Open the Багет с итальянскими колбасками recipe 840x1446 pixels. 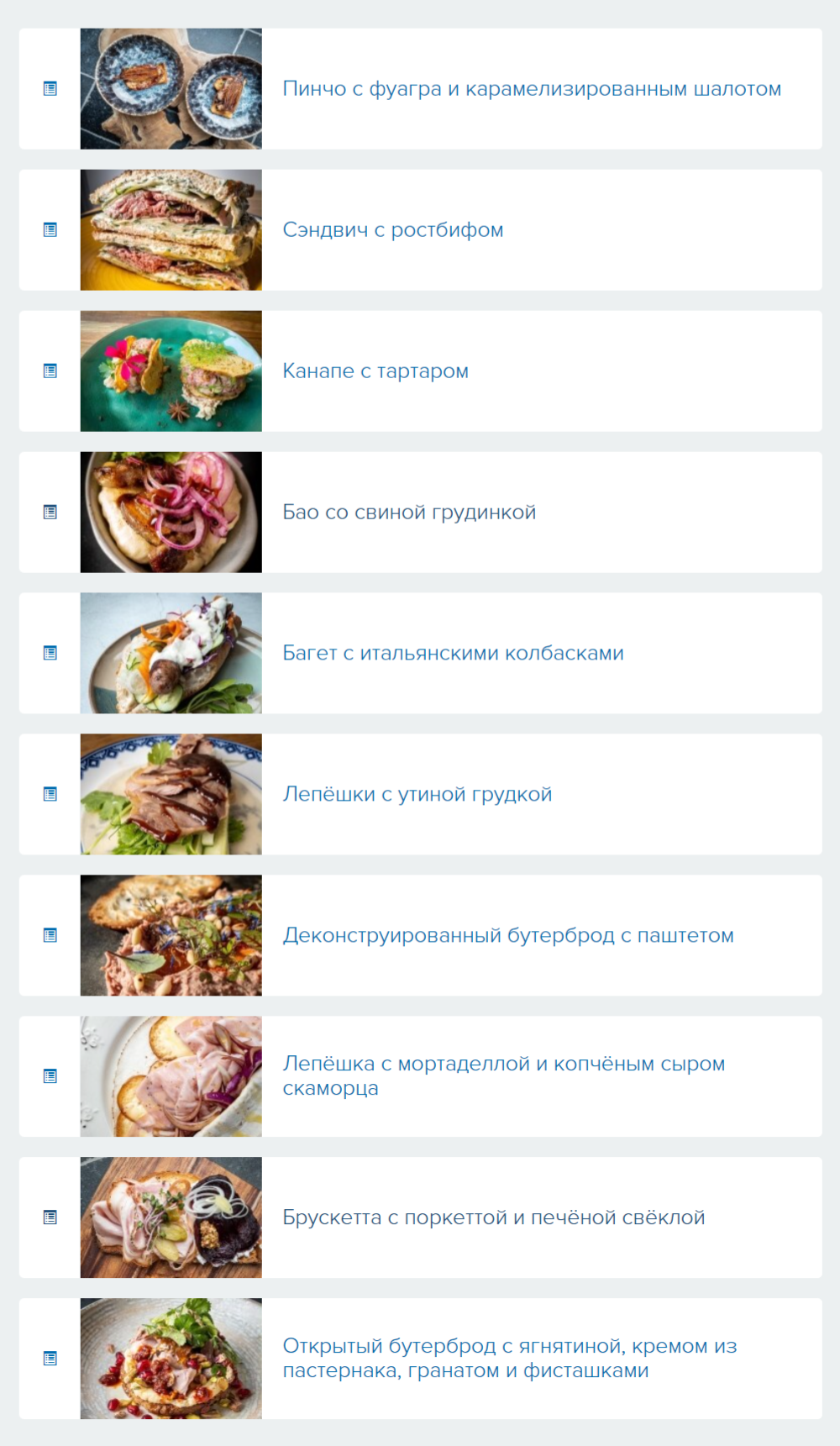(453, 654)
